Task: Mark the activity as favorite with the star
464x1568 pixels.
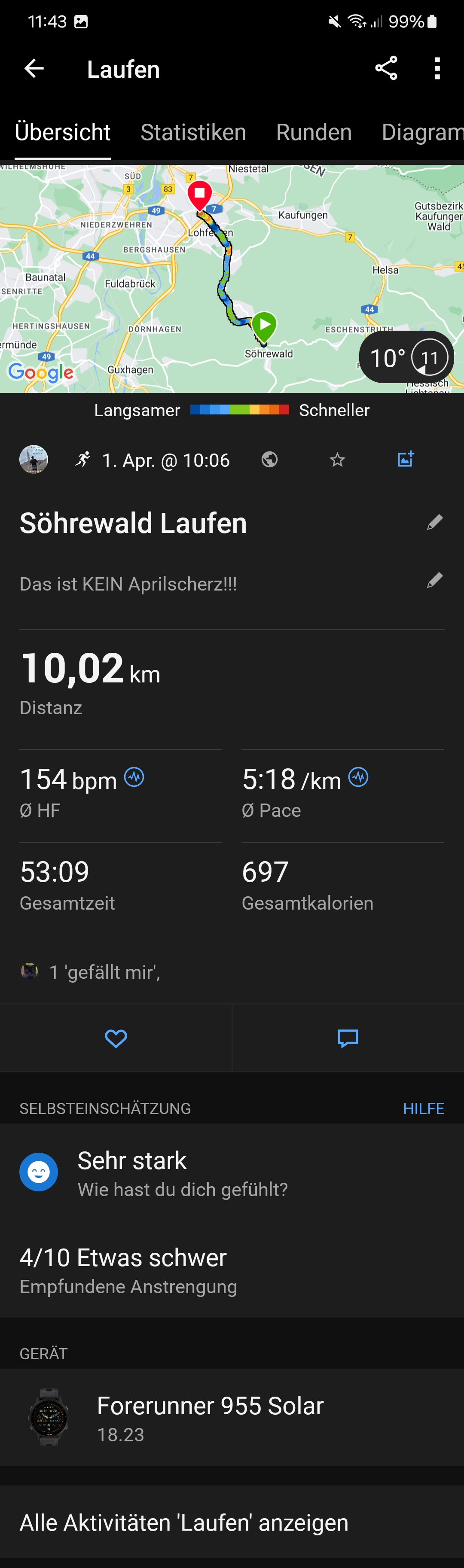Action: click(337, 460)
